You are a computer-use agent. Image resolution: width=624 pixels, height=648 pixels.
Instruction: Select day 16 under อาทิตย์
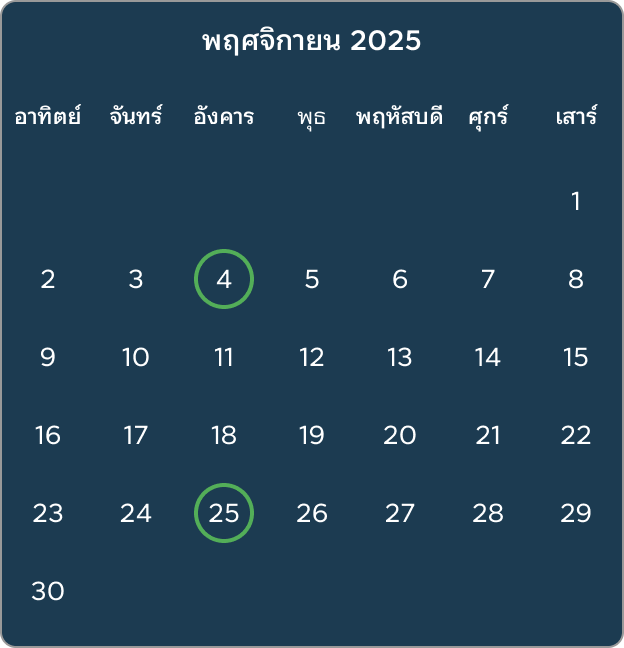point(48,435)
